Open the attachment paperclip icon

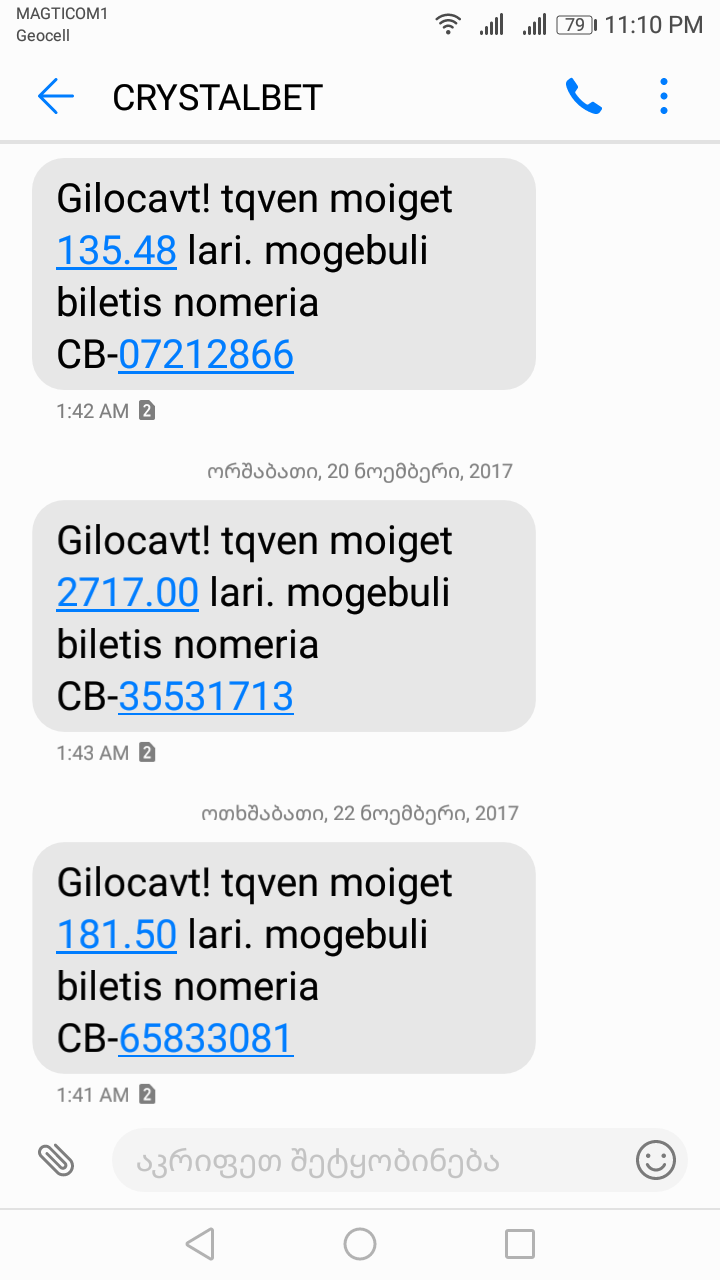[57, 1160]
